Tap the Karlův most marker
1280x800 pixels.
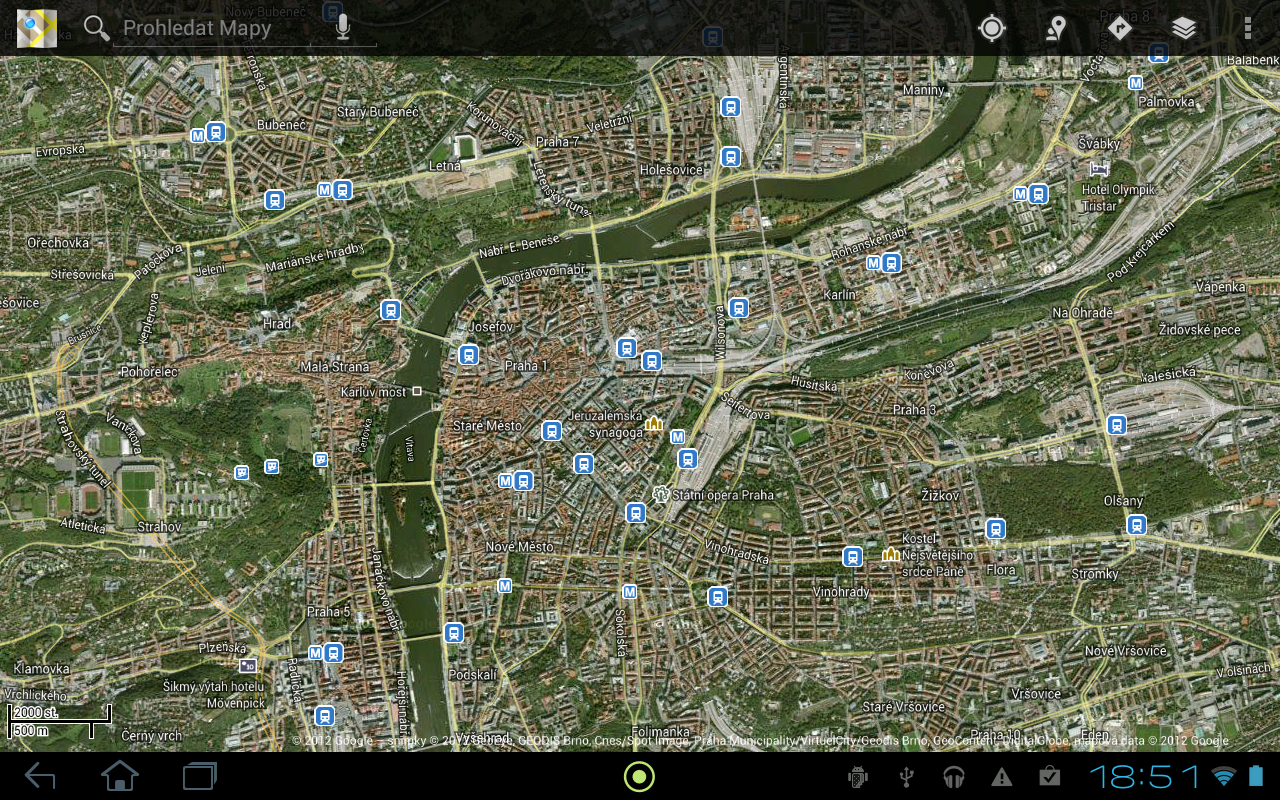coord(417,391)
